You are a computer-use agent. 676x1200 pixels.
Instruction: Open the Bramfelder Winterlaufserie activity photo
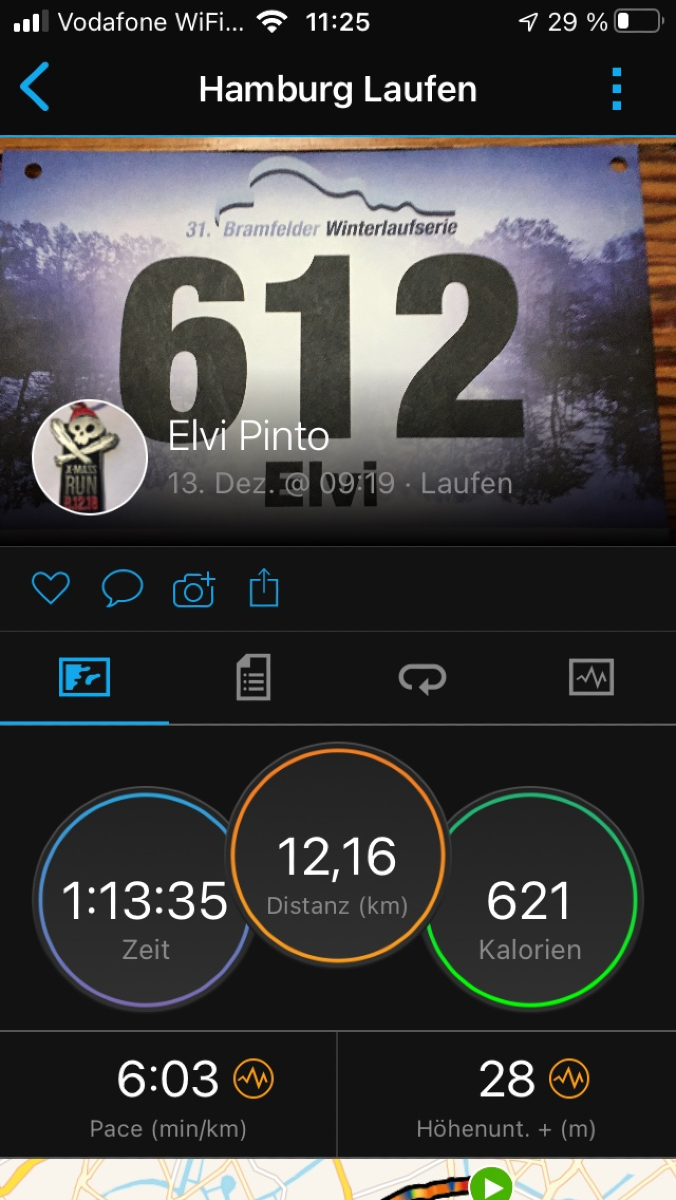coord(400,300)
